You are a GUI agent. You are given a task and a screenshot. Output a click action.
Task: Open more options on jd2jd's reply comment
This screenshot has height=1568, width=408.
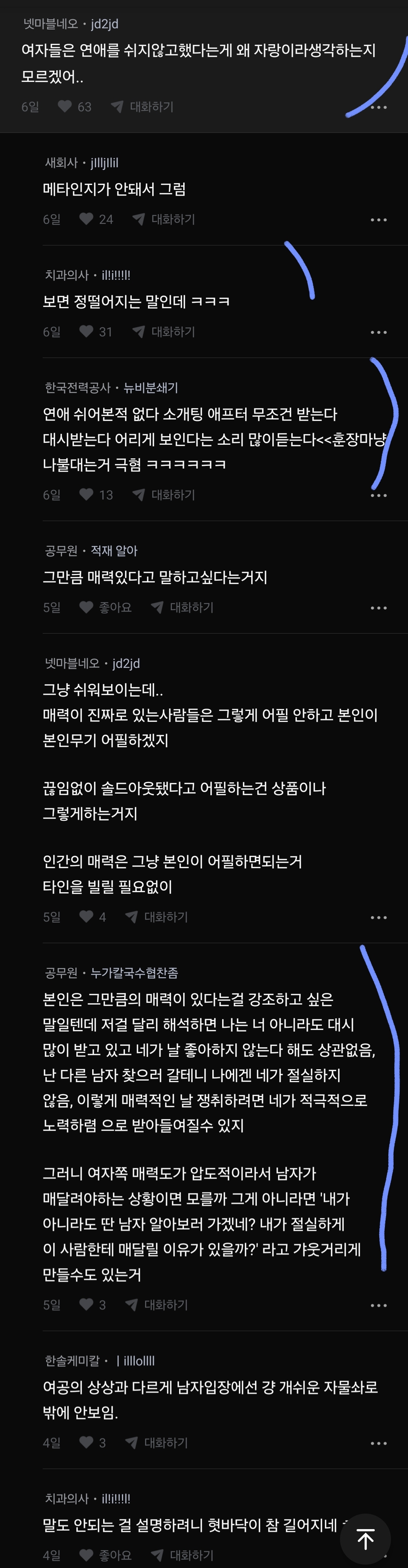(x=379, y=917)
